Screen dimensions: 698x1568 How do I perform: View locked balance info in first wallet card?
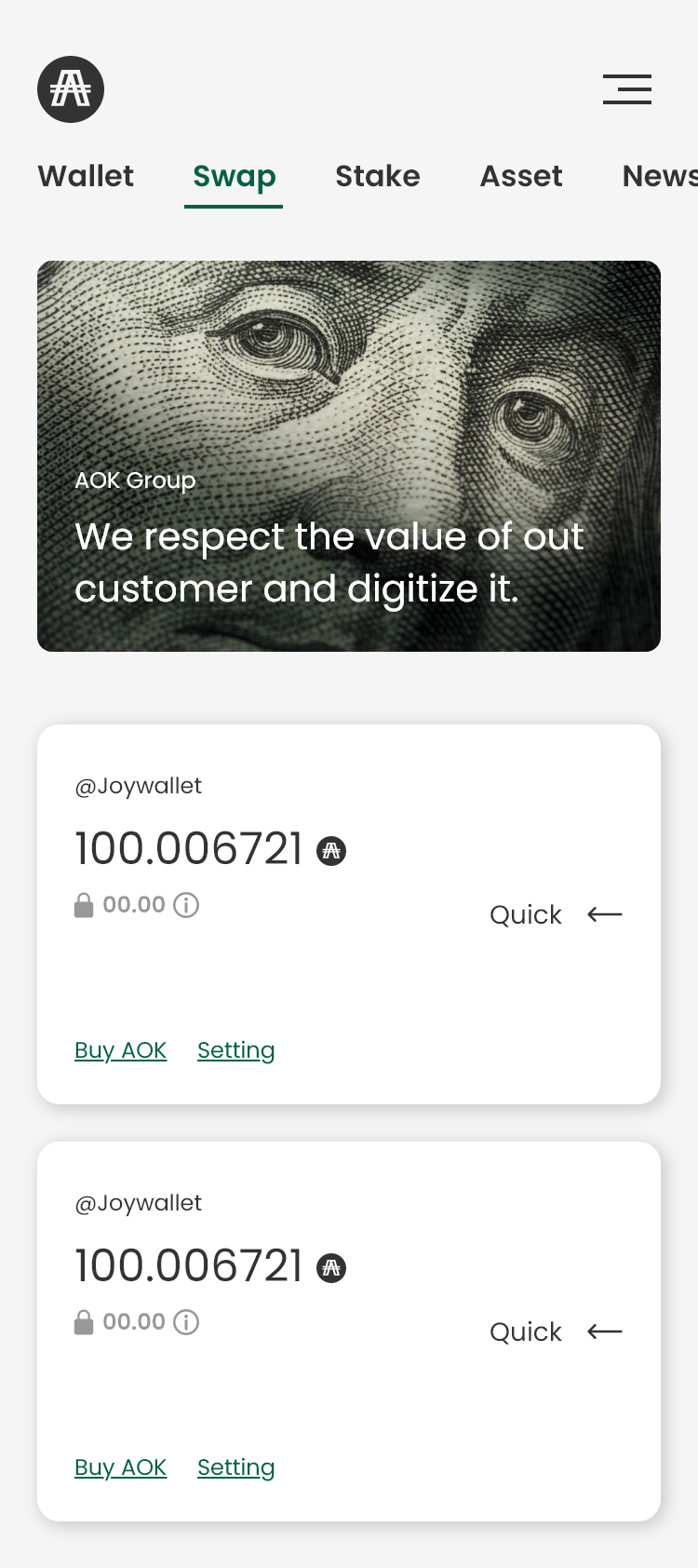pos(186,905)
